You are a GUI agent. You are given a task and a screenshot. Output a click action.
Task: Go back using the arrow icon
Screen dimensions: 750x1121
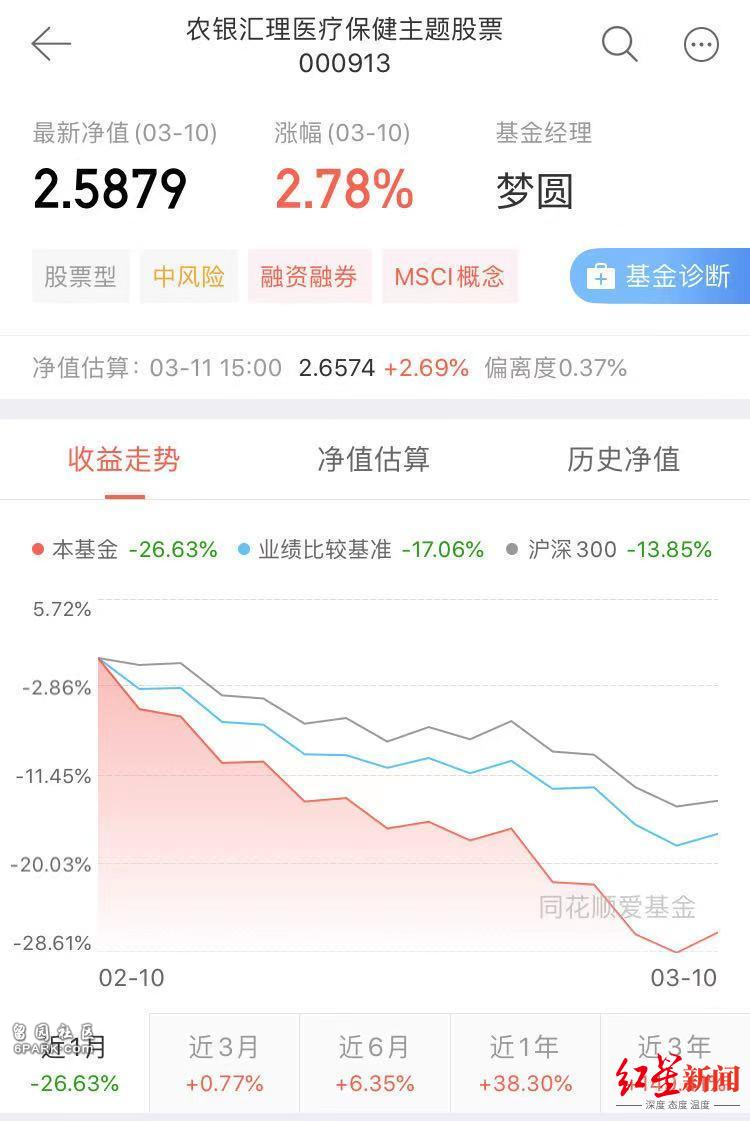50,45
